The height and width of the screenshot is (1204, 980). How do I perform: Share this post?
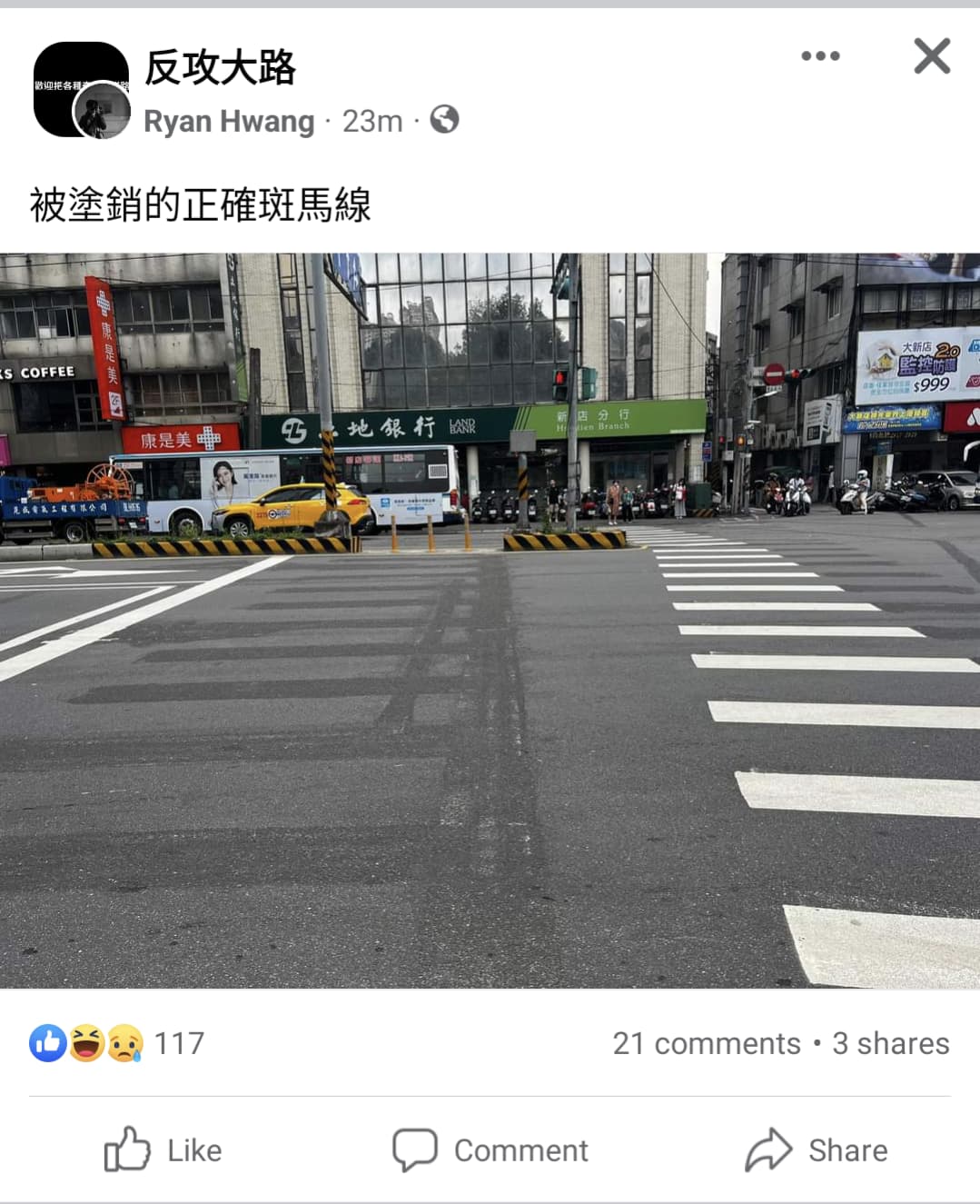817,1150
